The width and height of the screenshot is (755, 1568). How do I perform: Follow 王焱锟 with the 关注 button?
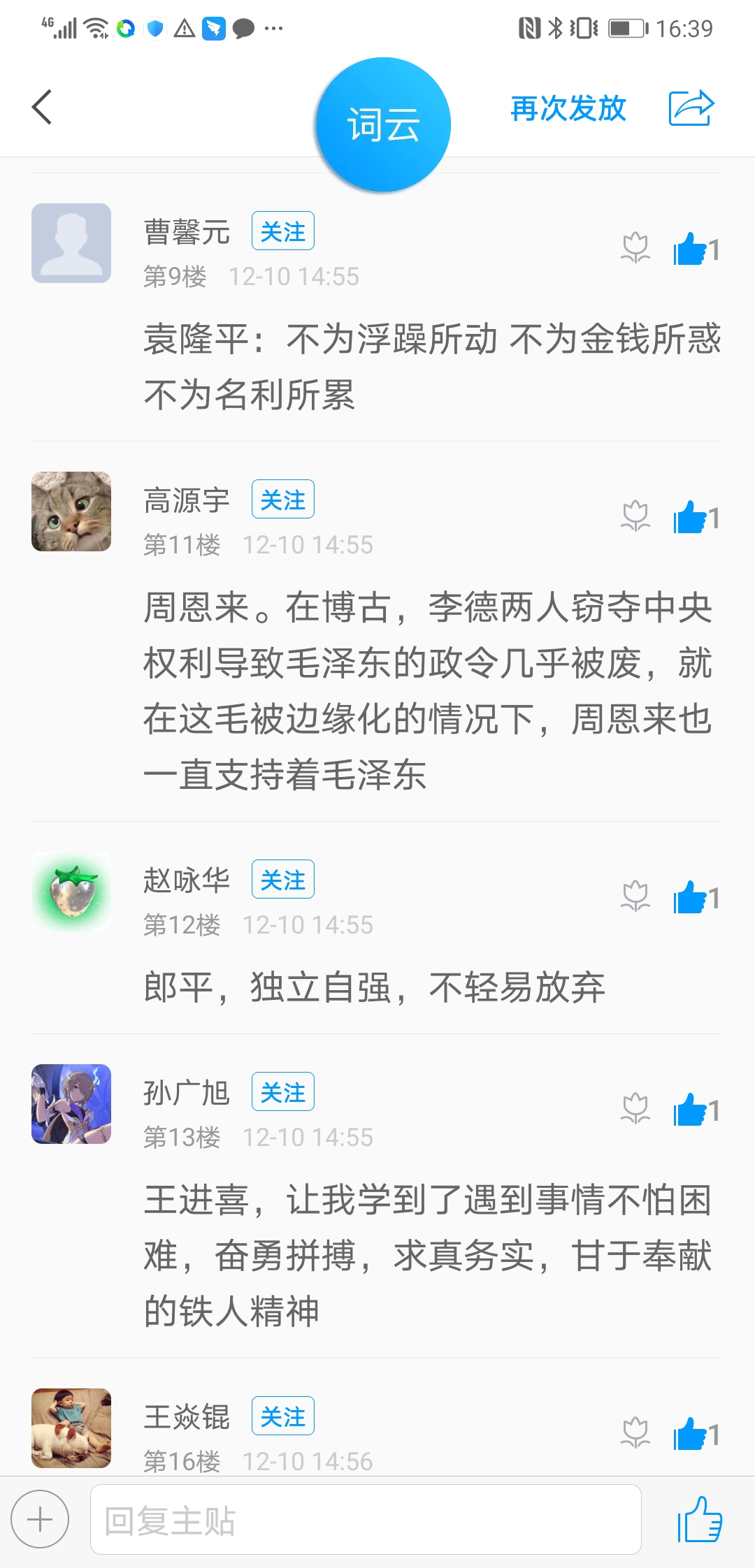click(282, 1416)
